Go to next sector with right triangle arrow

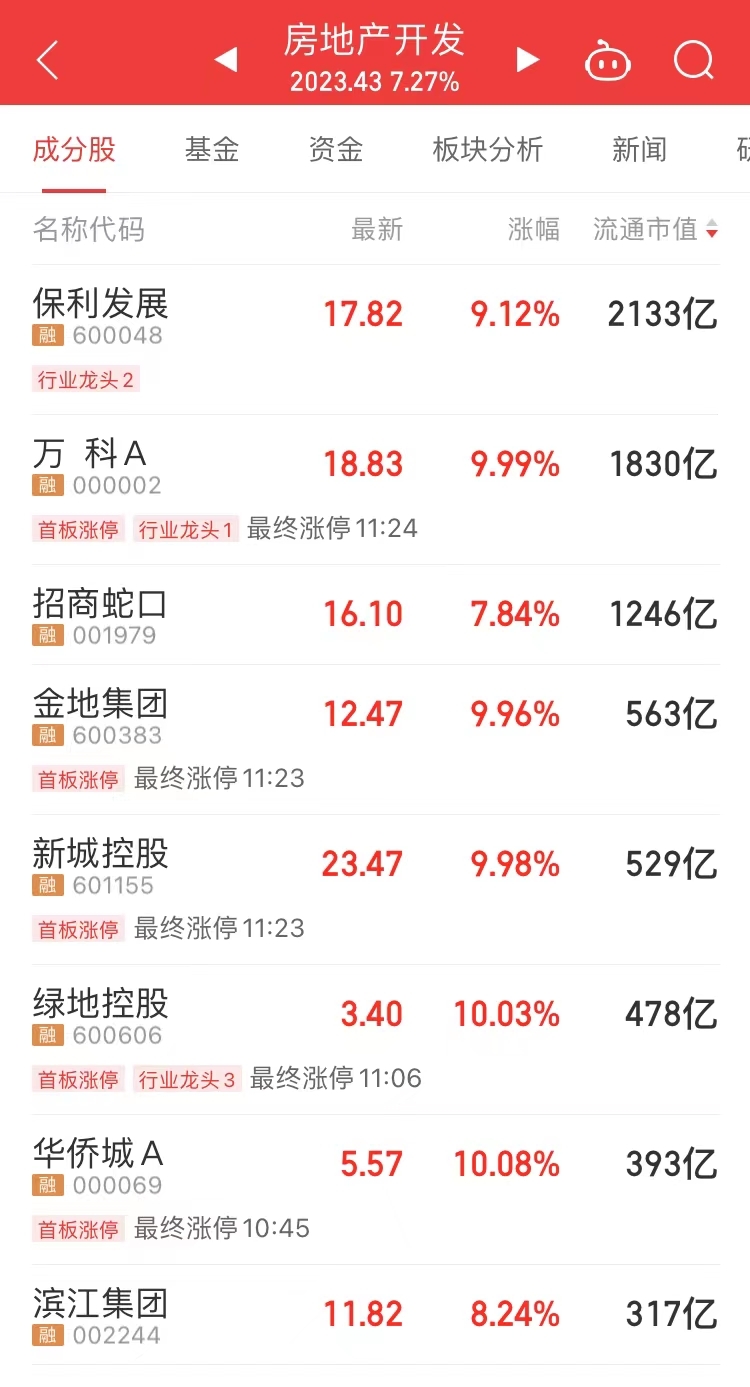click(x=527, y=60)
